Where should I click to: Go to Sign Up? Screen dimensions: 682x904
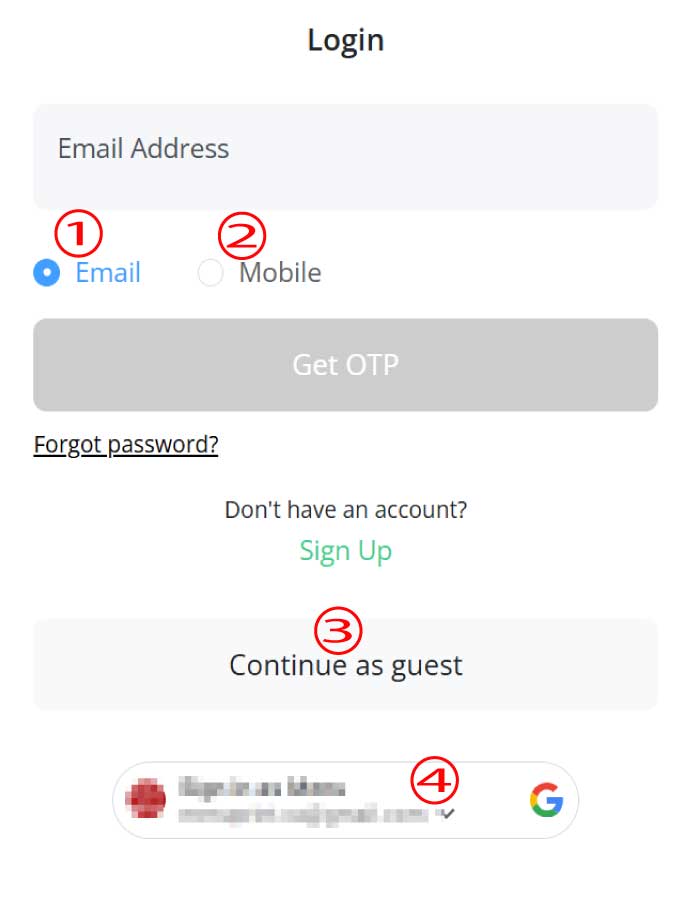coord(345,551)
